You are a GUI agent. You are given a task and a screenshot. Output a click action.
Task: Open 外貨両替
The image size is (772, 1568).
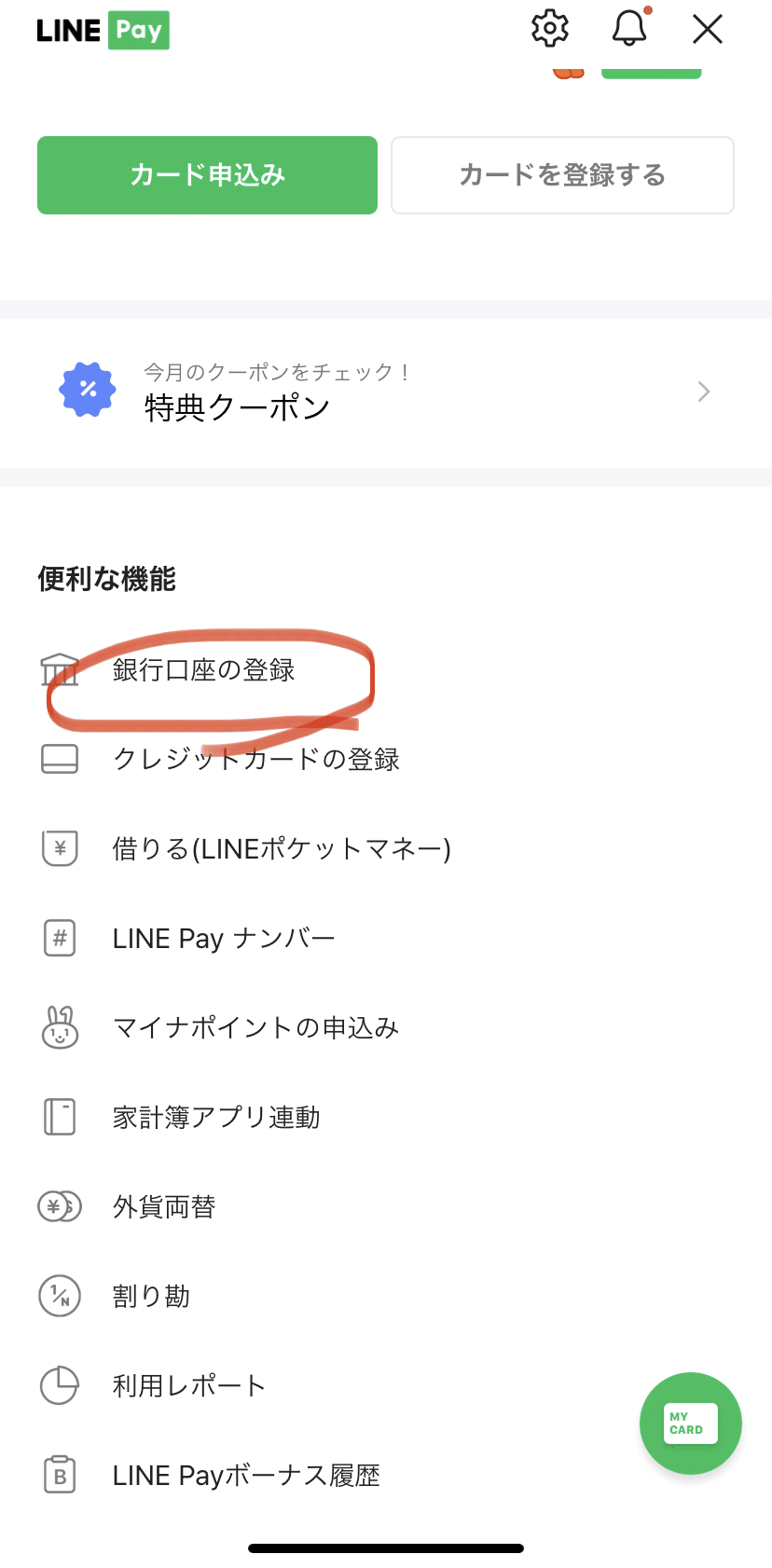point(386,1206)
